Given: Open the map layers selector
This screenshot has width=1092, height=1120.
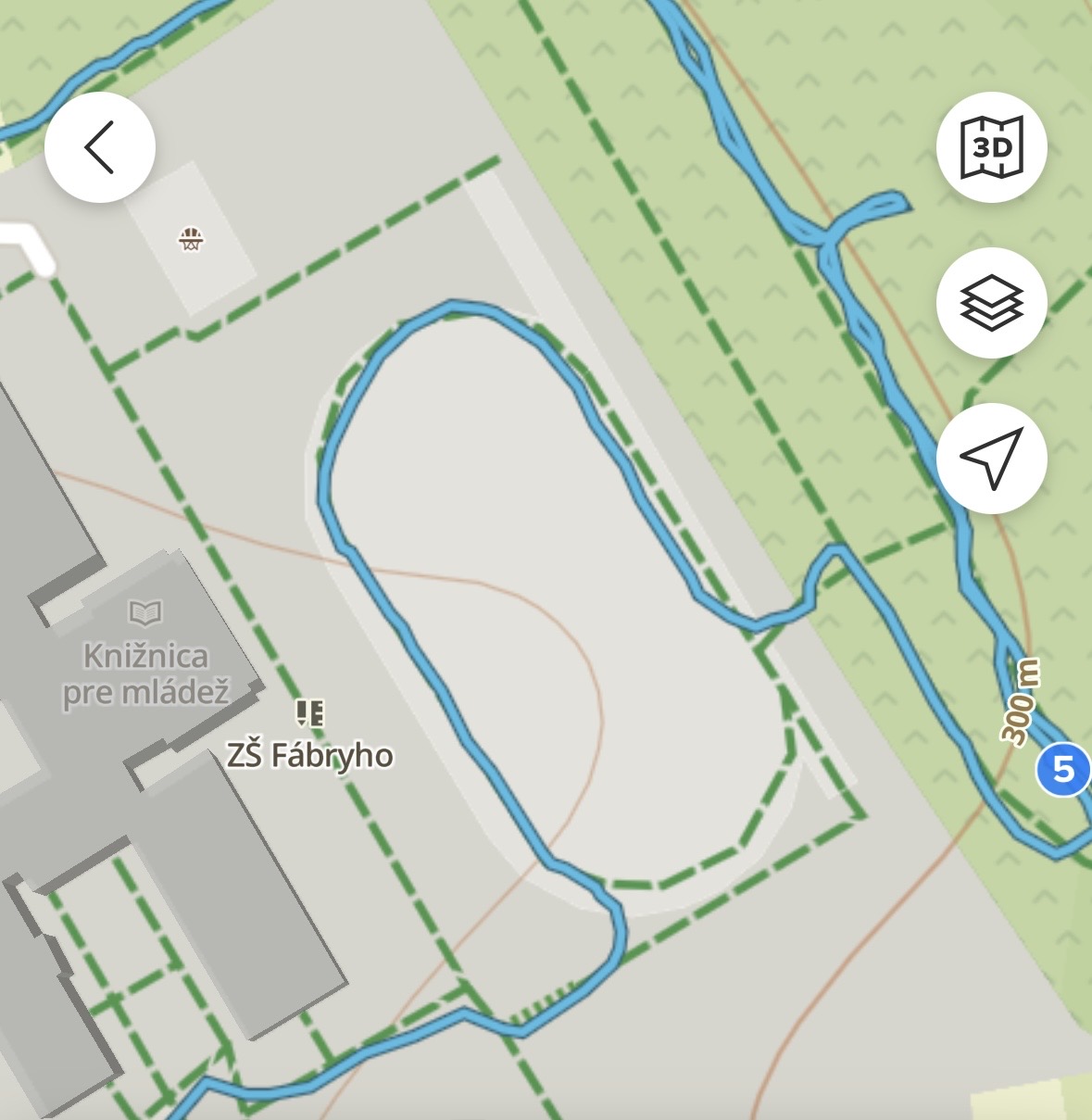Looking at the screenshot, I should click(991, 303).
